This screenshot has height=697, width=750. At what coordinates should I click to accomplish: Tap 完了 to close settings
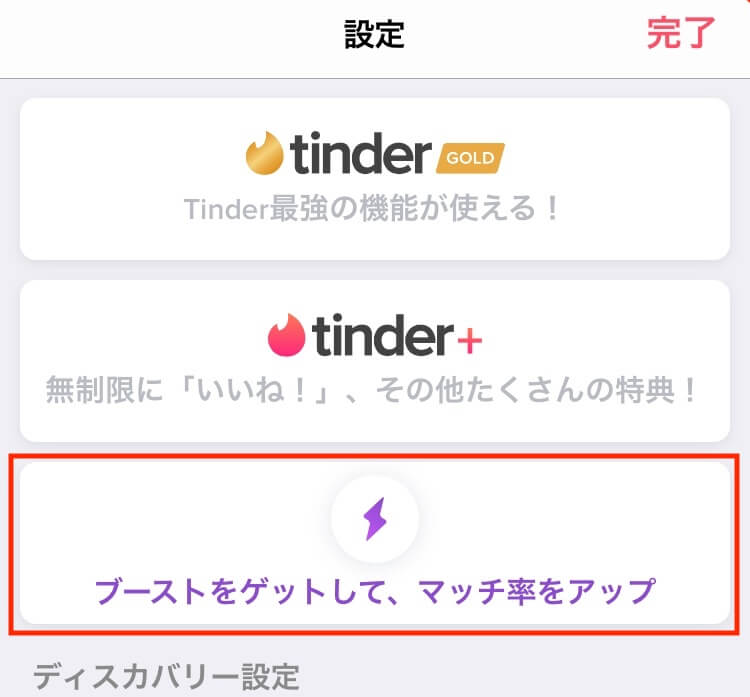pyautogui.click(x=681, y=34)
